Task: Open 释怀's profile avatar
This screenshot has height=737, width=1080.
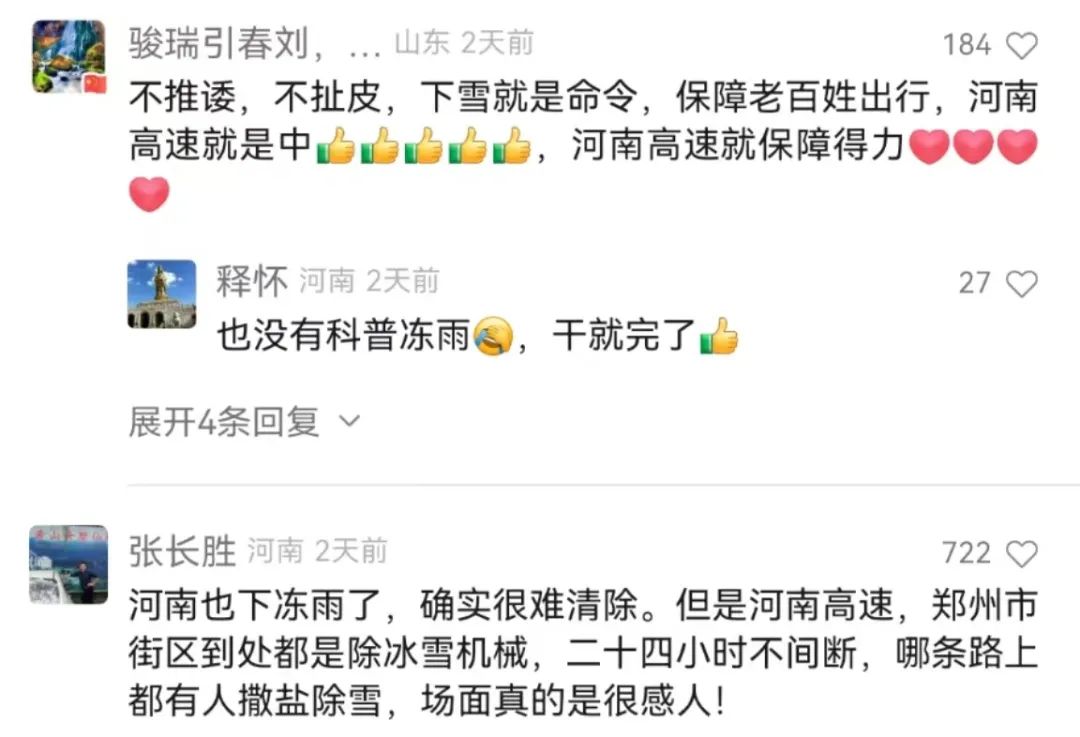Action: 162,295
